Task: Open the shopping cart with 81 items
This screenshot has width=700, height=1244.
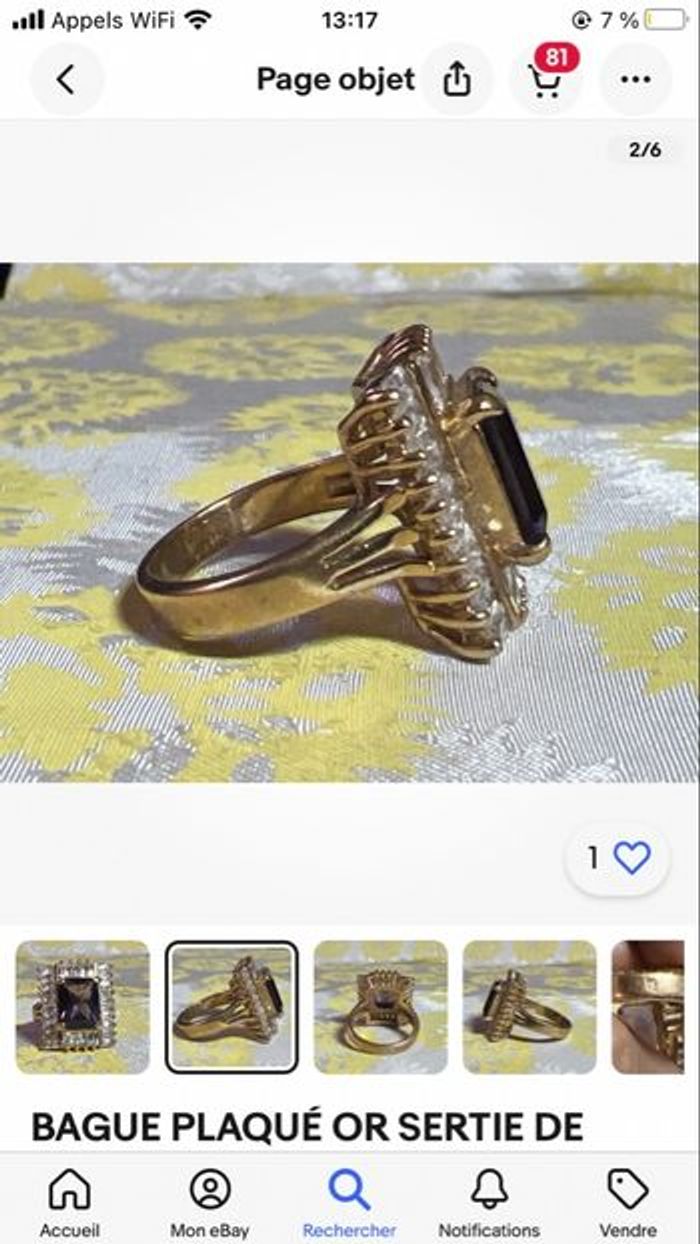Action: [x=545, y=79]
